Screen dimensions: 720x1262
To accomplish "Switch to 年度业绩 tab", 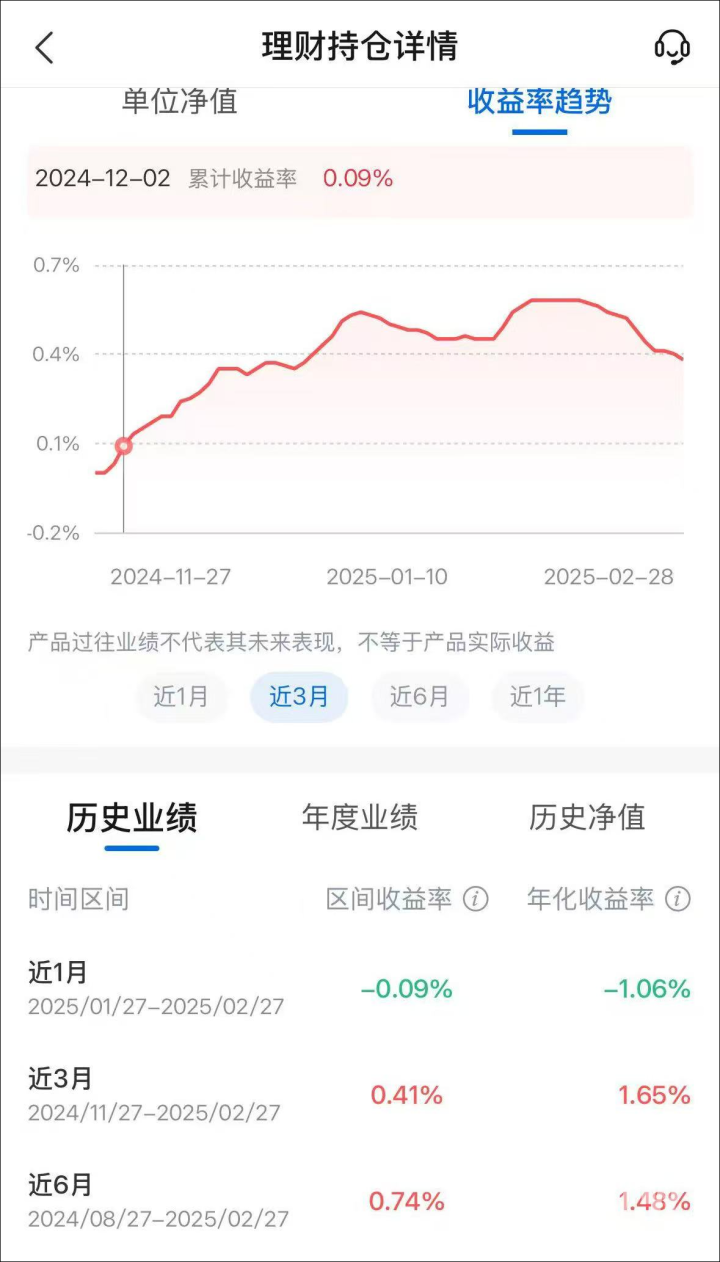I will pyautogui.click(x=360, y=817).
